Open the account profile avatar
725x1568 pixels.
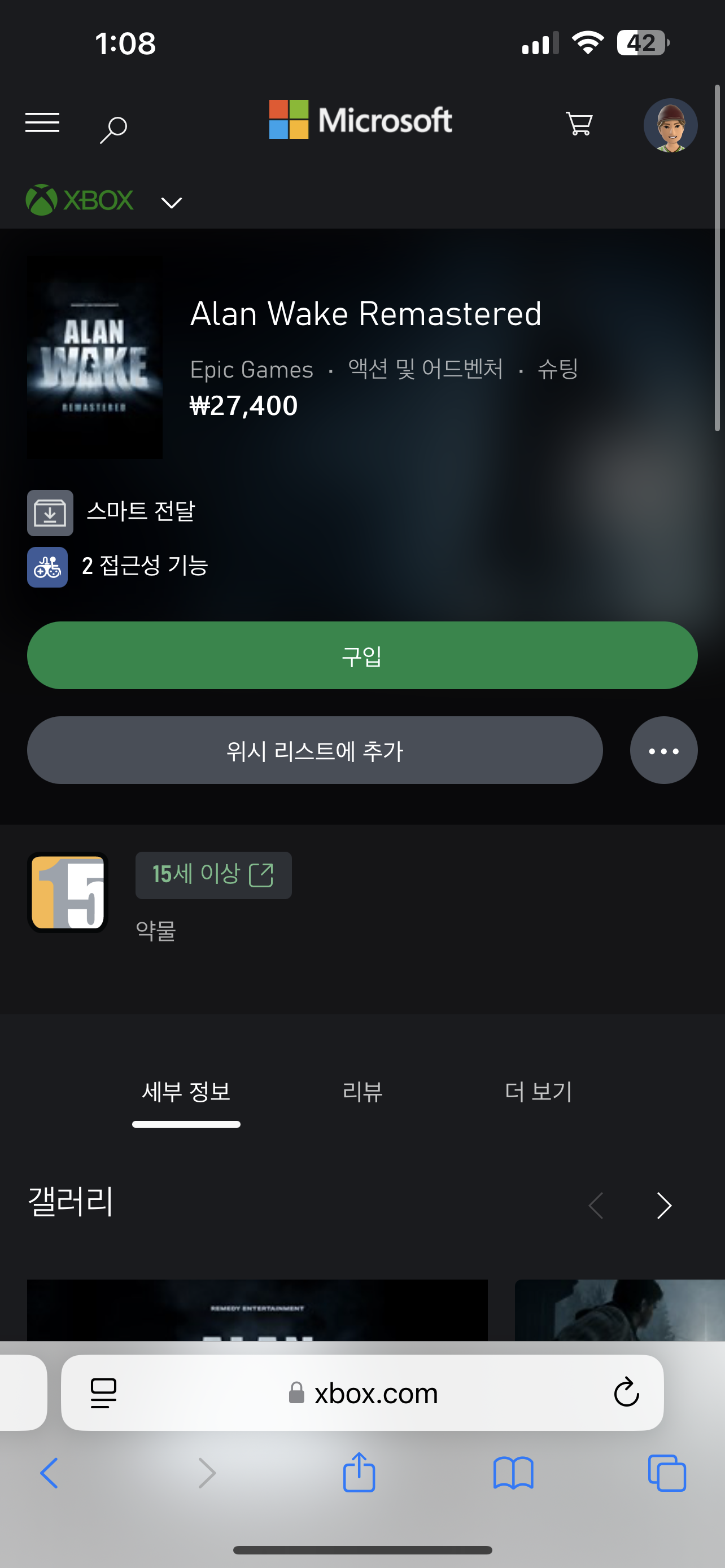[x=670, y=125]
